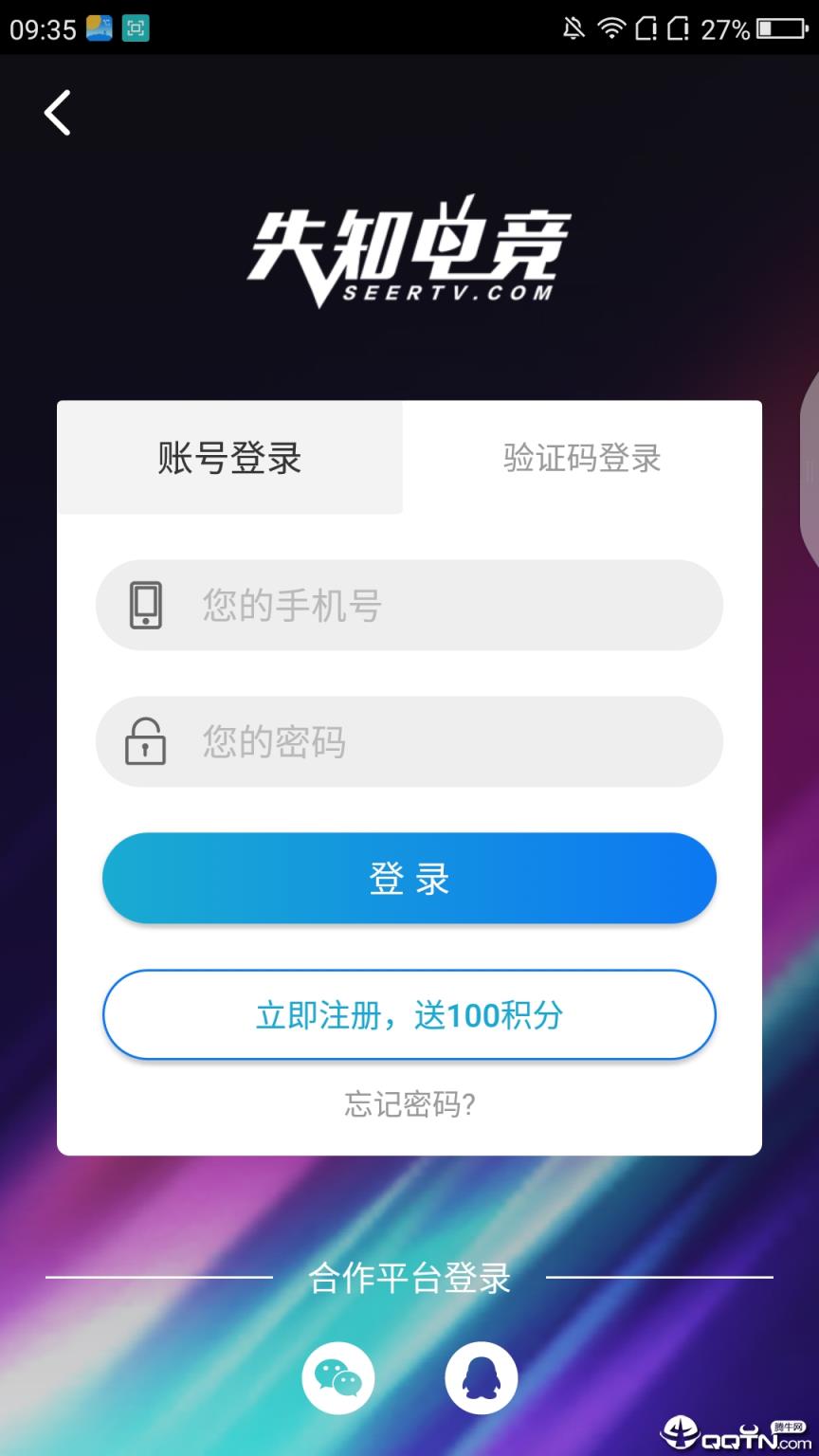The width and height of the screenshot is (819, 1456).
Task: Select the 账号登录 tab
Action: tap(227, 458)
